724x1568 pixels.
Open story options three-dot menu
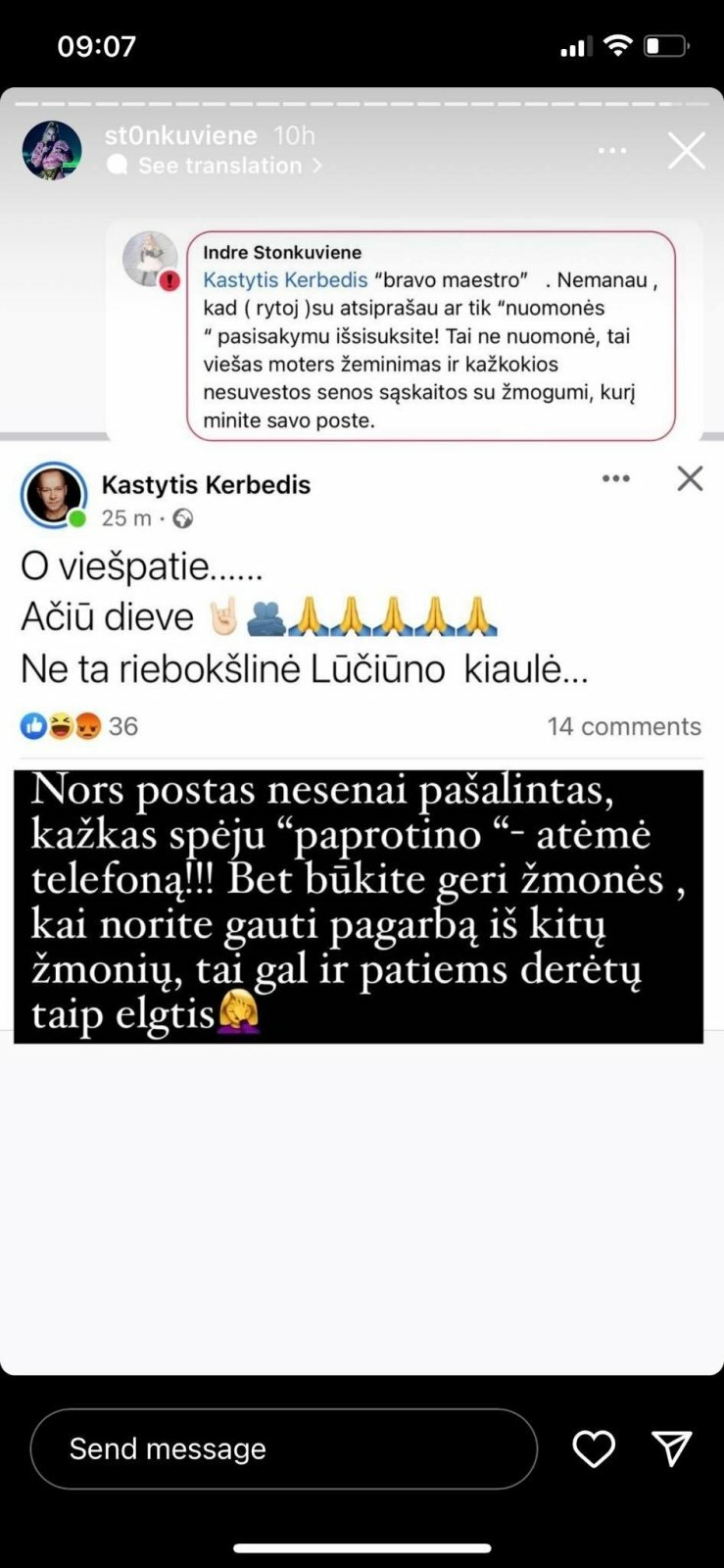[x=612, y=150]
